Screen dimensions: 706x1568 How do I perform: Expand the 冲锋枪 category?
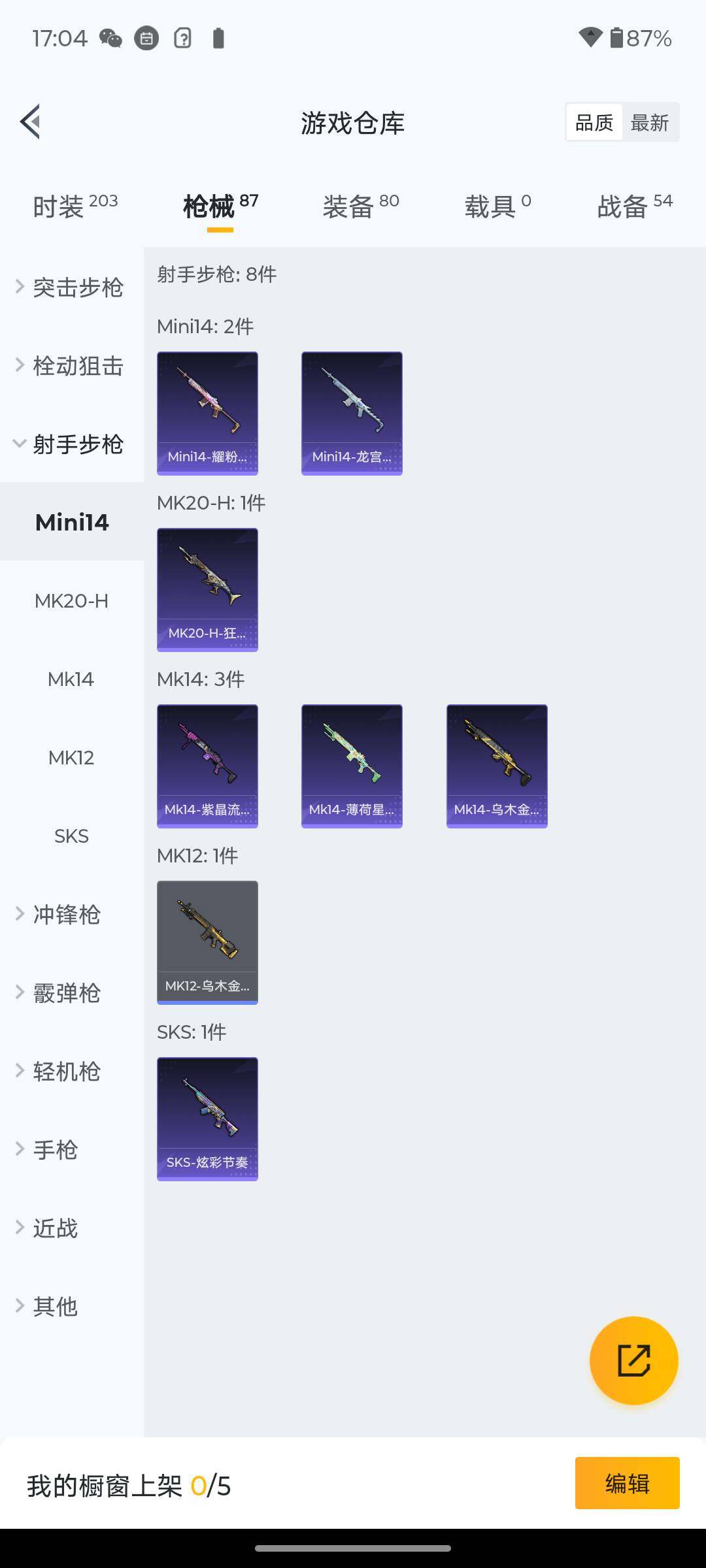point(65,915)
